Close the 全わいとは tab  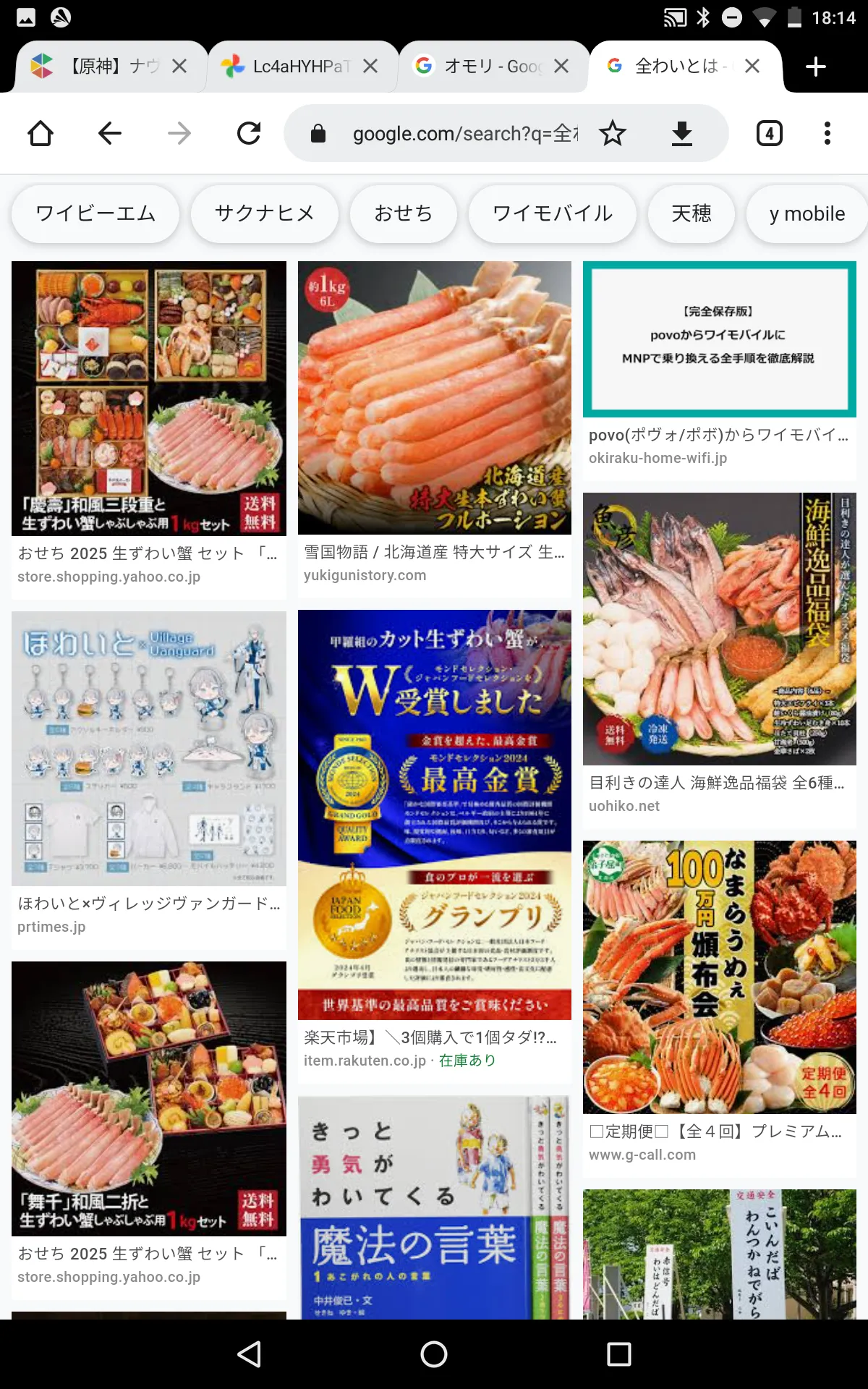point(752,67)
